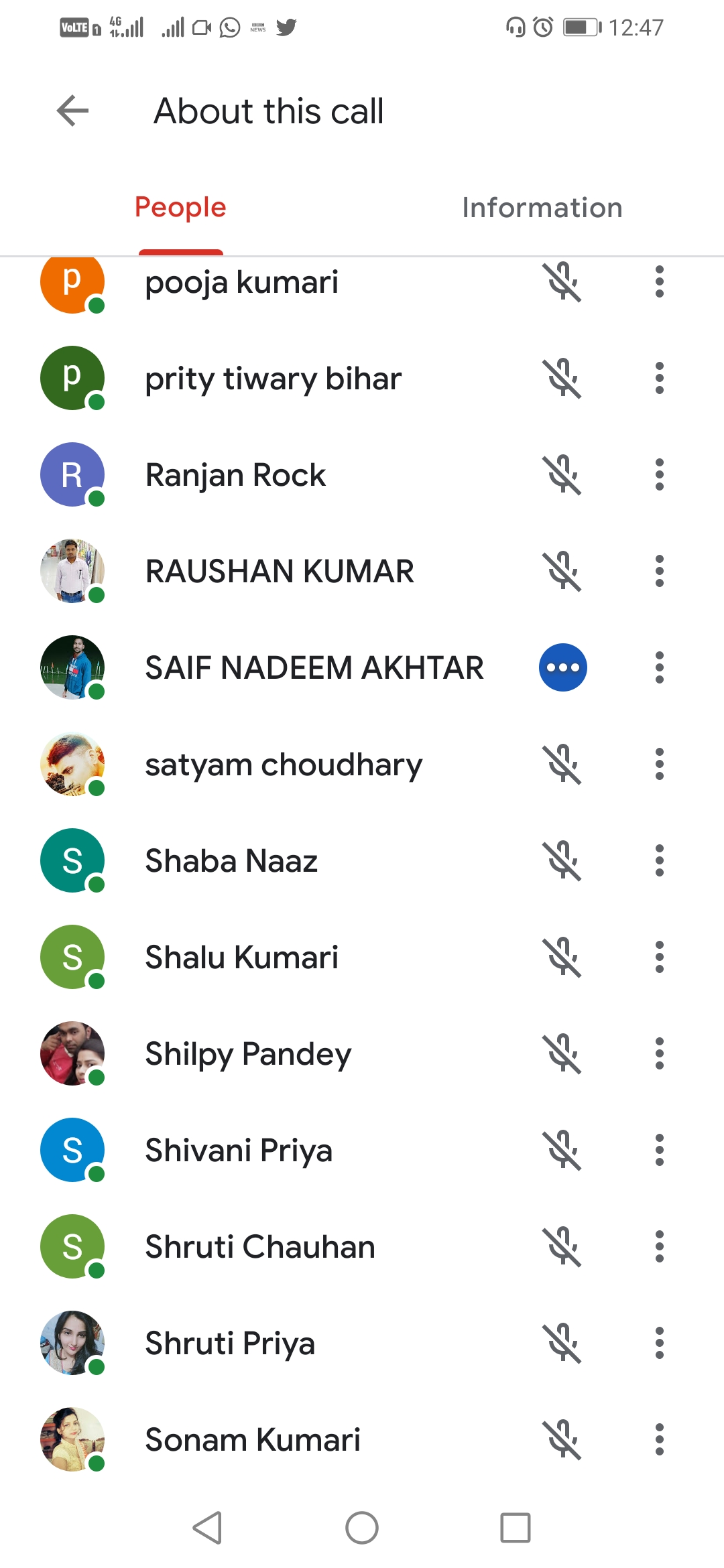
Task: Open recent apps overview
Action: click(x=516, y=1528)
